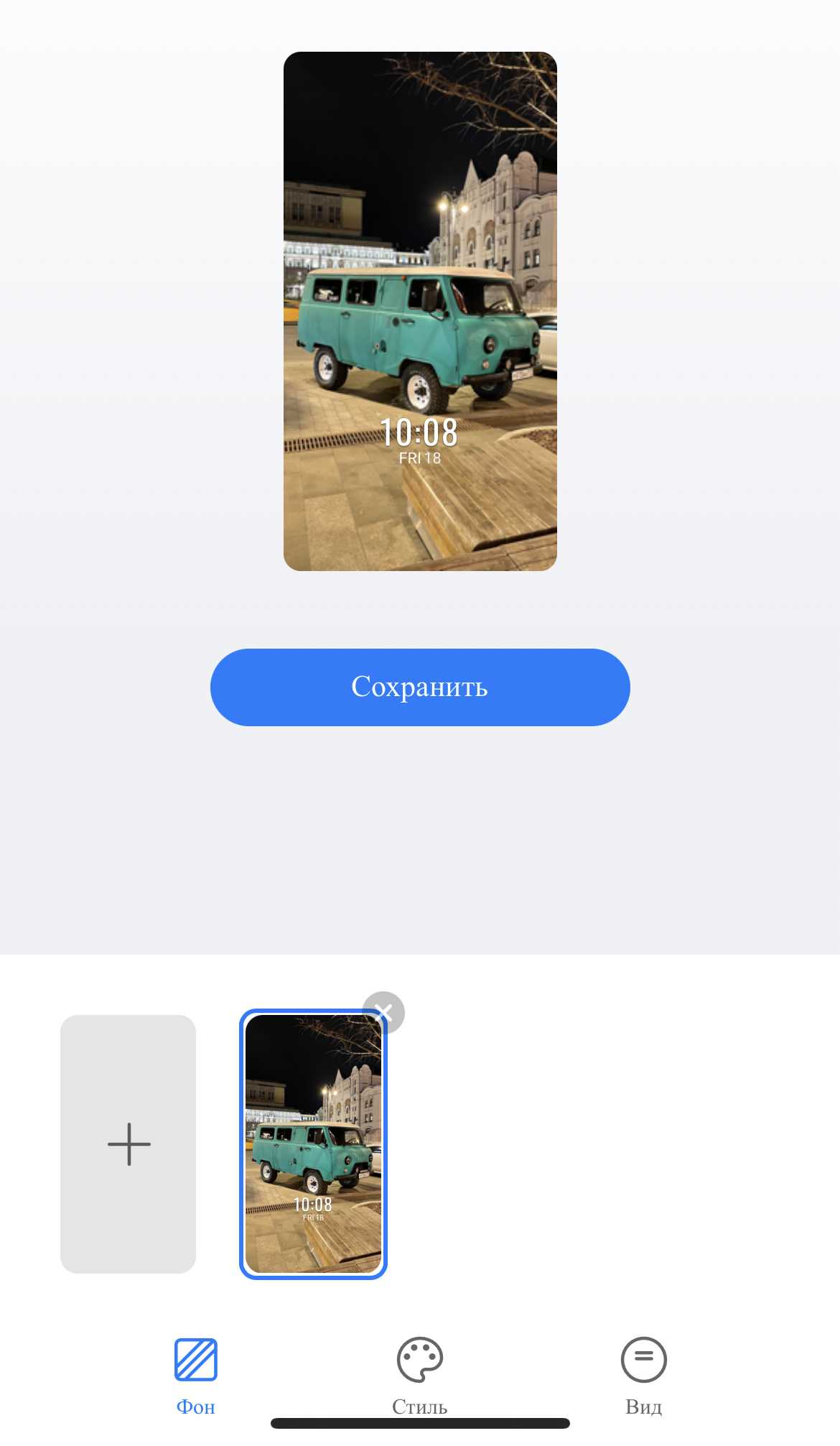Add a new background with the plus tile
Image resolution: width=840 pixels, height=1446 pixels.
click(x=129, y=1144)
